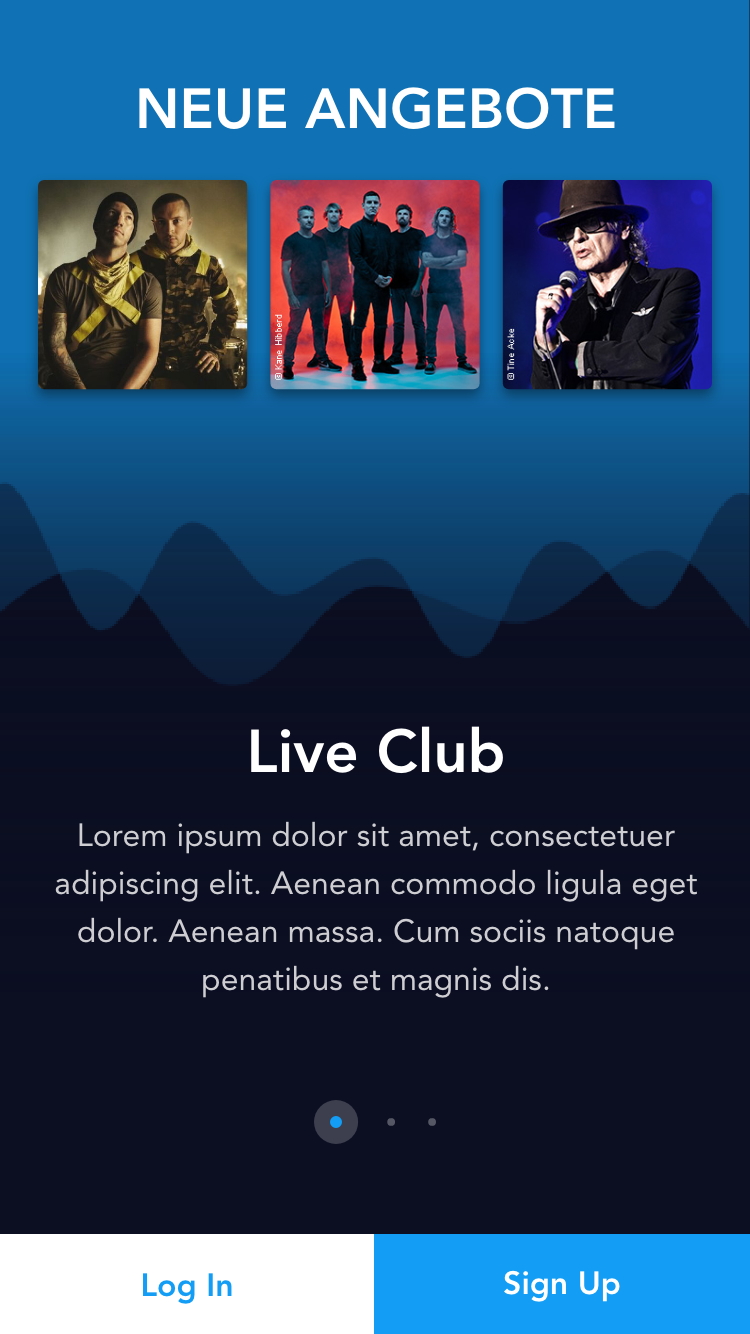Tap the Log In button
This screenshot has height=1334, width=750.
(187, 1285)
